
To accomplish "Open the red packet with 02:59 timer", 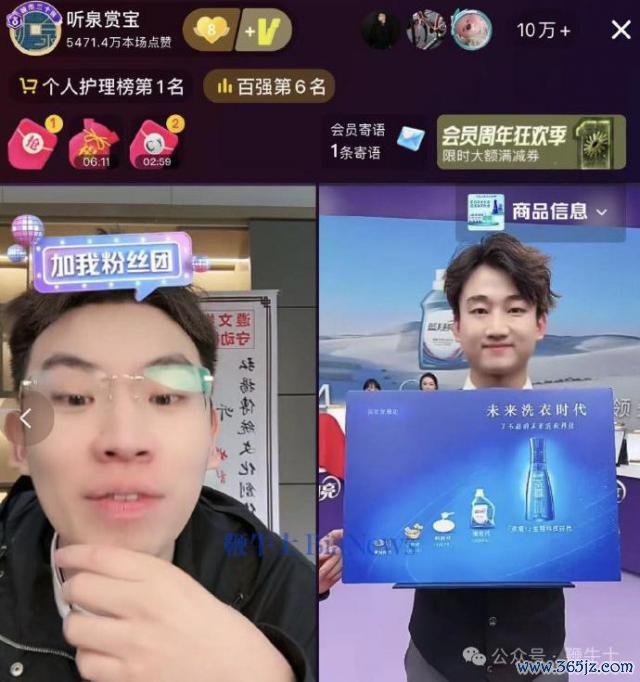I will (x=155, y=143).
